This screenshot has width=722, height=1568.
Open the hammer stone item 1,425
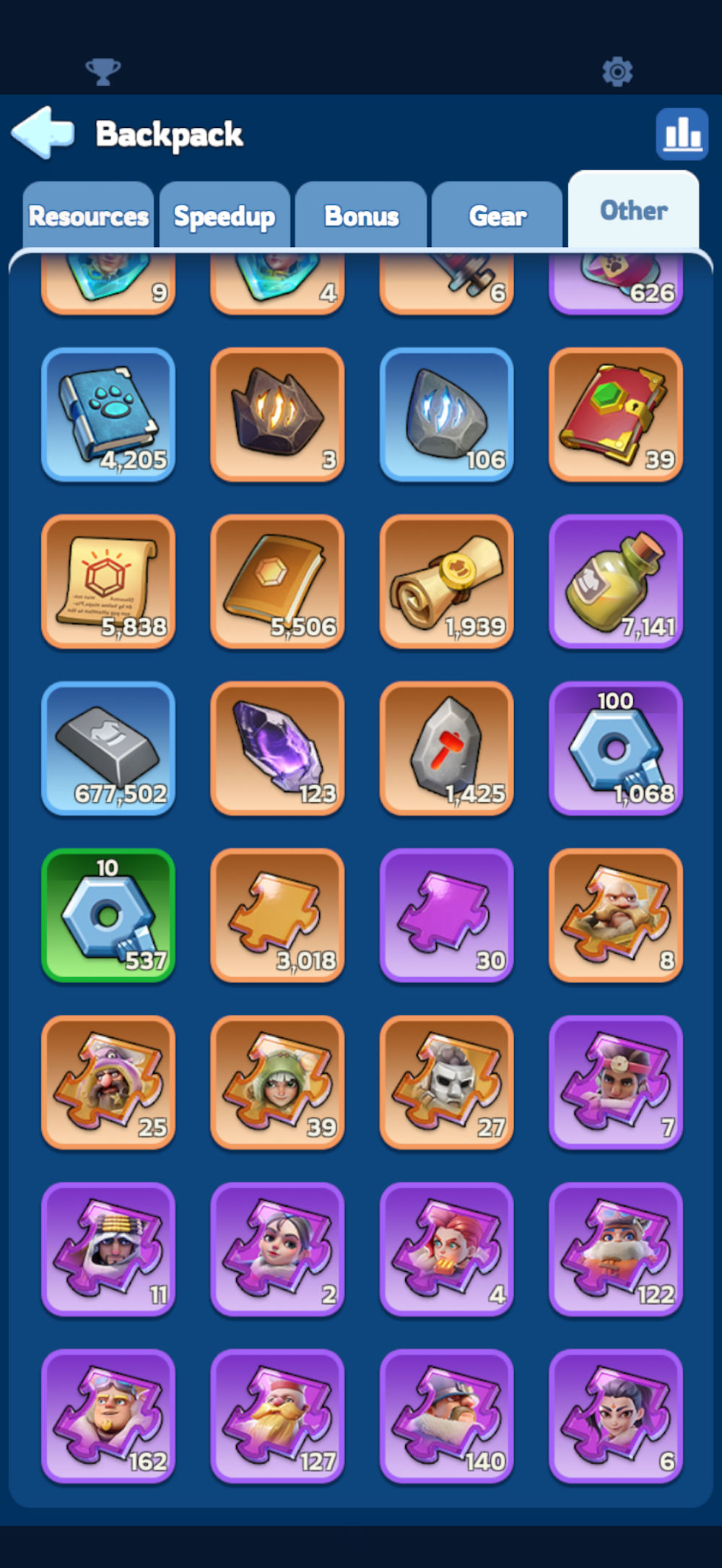447,748
